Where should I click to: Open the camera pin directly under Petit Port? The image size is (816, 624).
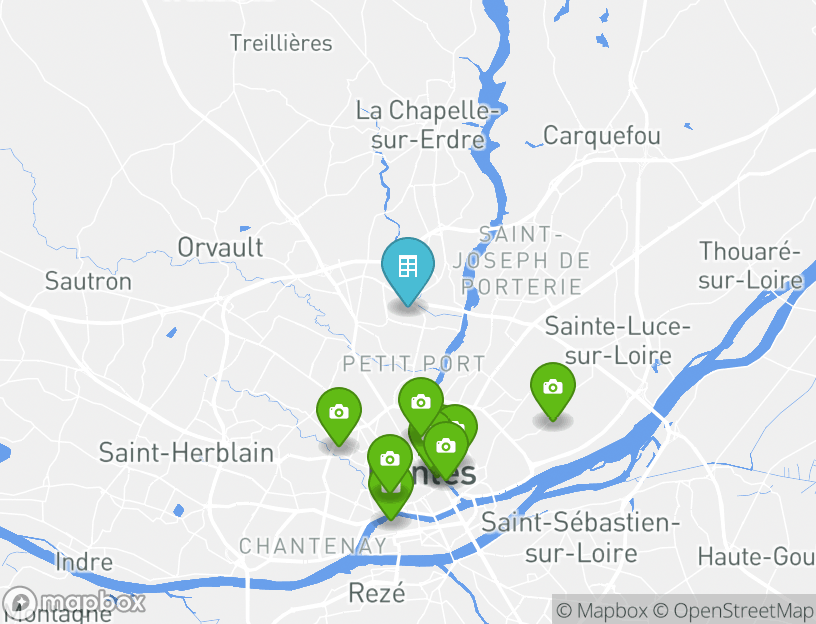[x=420, y=403]
